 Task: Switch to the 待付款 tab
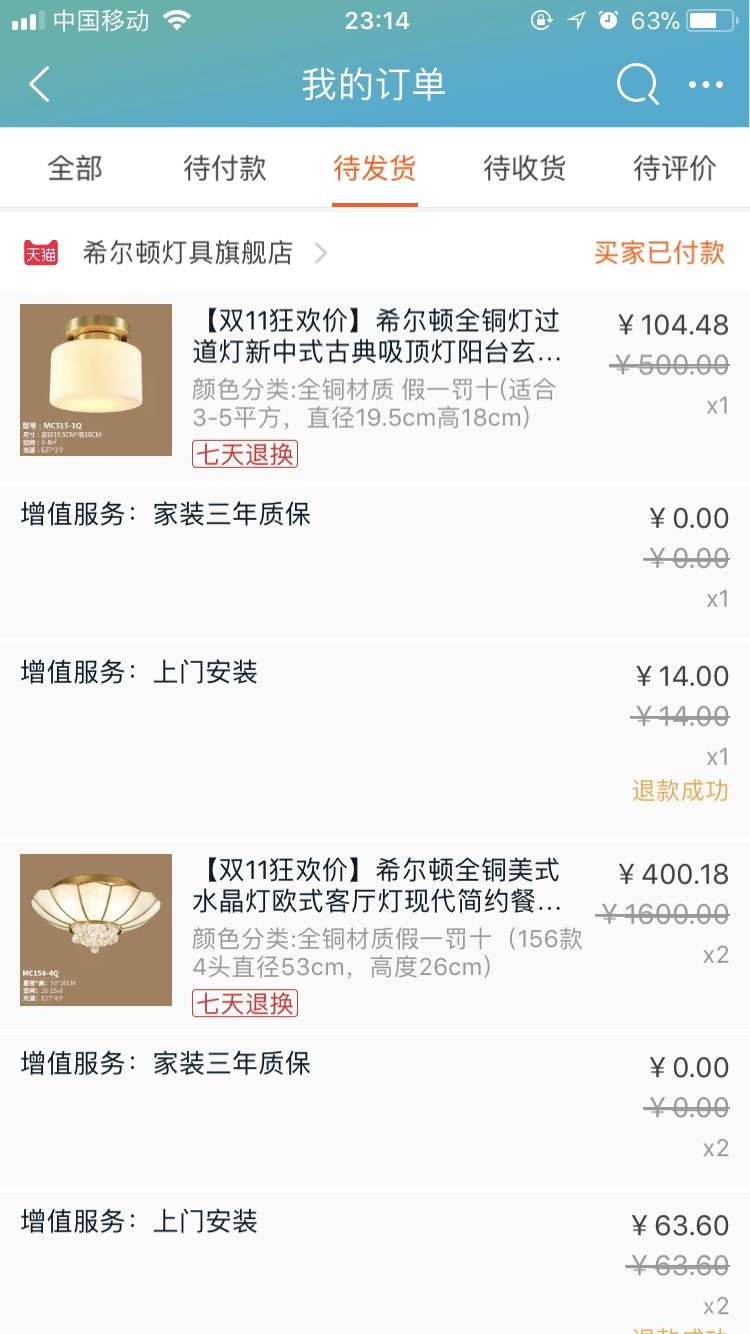coord(225,168)
